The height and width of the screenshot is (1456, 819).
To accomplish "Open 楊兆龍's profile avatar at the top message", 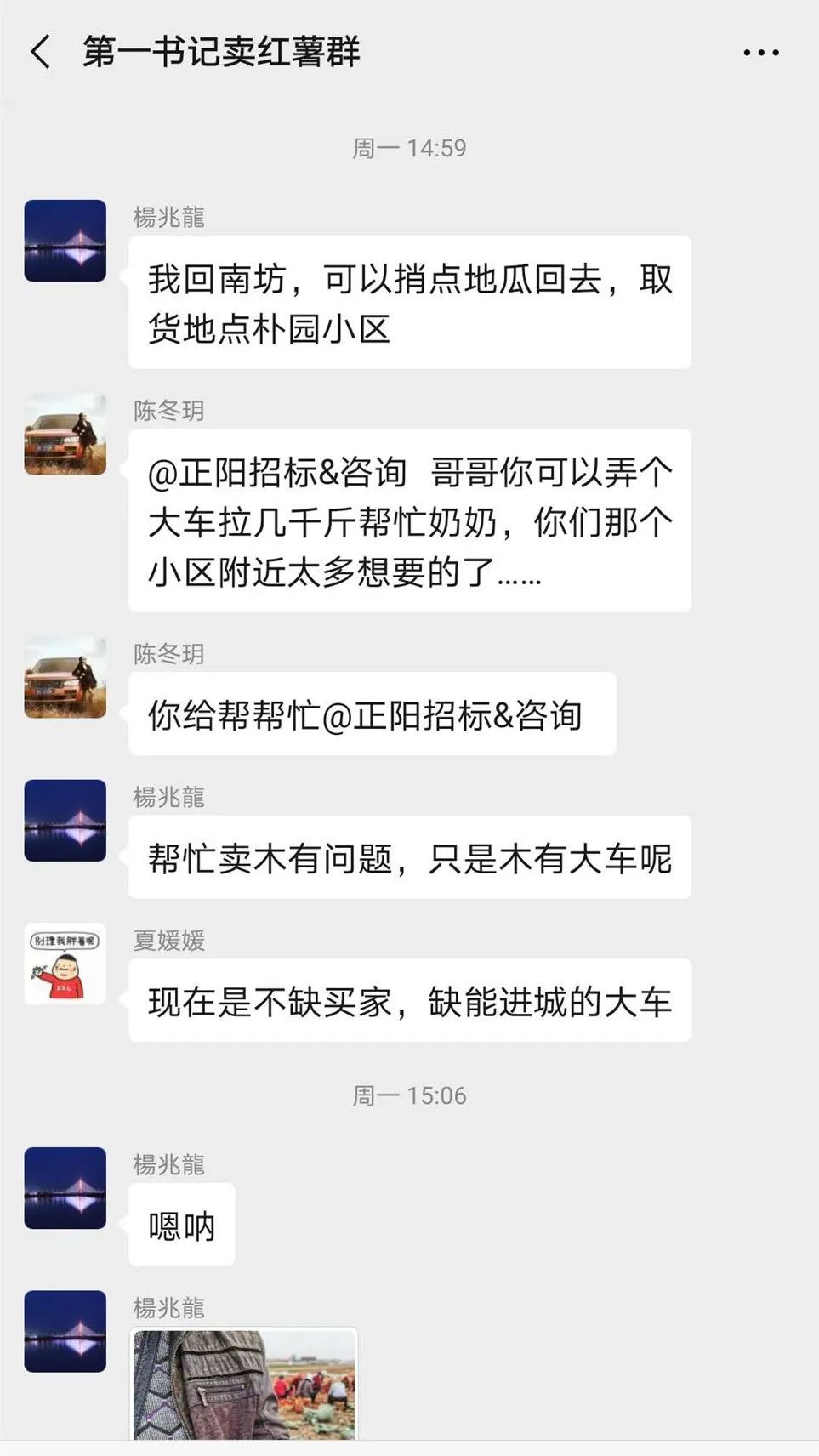I will coord(65,239).
